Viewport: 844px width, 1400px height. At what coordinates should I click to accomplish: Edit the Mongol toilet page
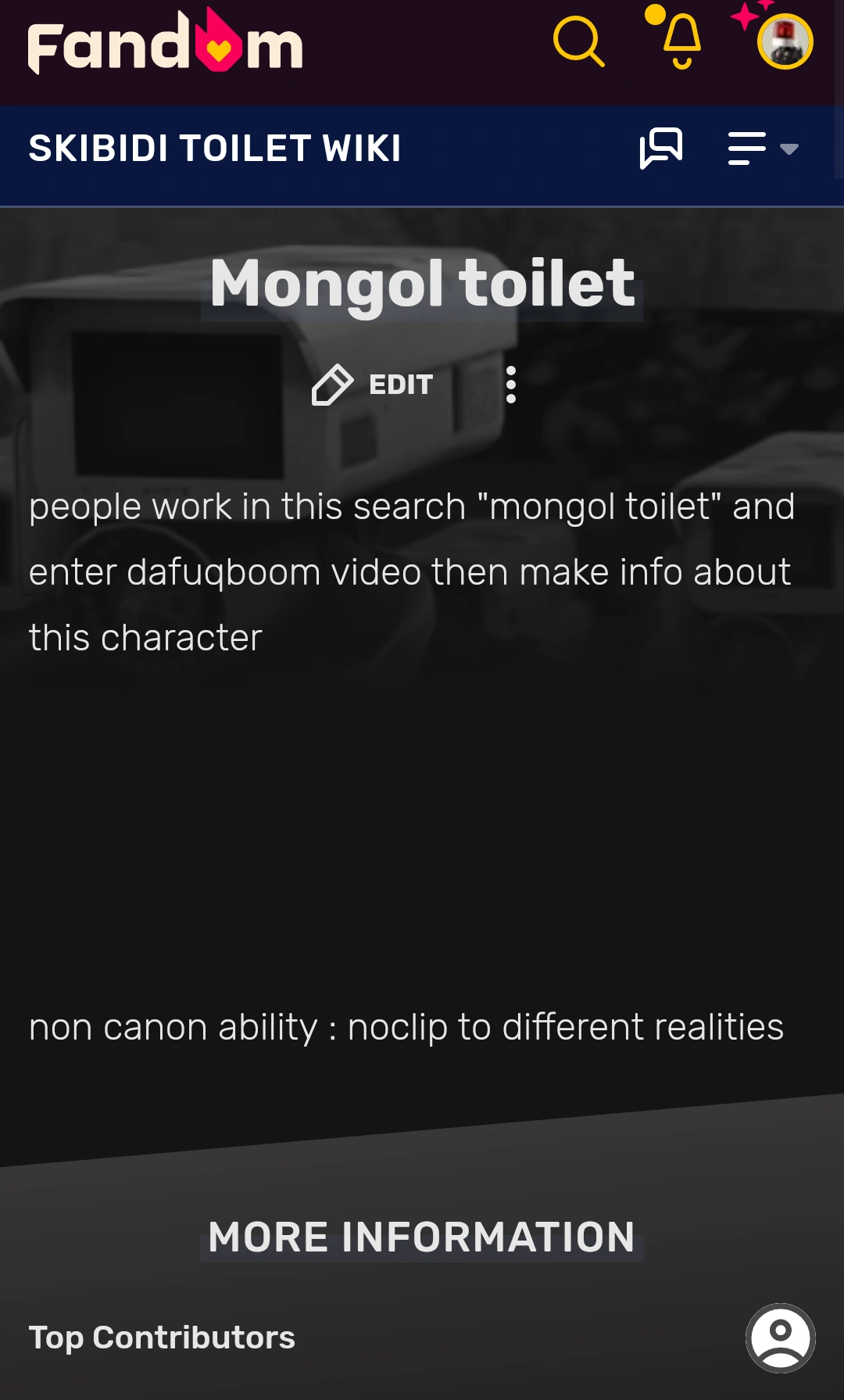coord(374,385)
